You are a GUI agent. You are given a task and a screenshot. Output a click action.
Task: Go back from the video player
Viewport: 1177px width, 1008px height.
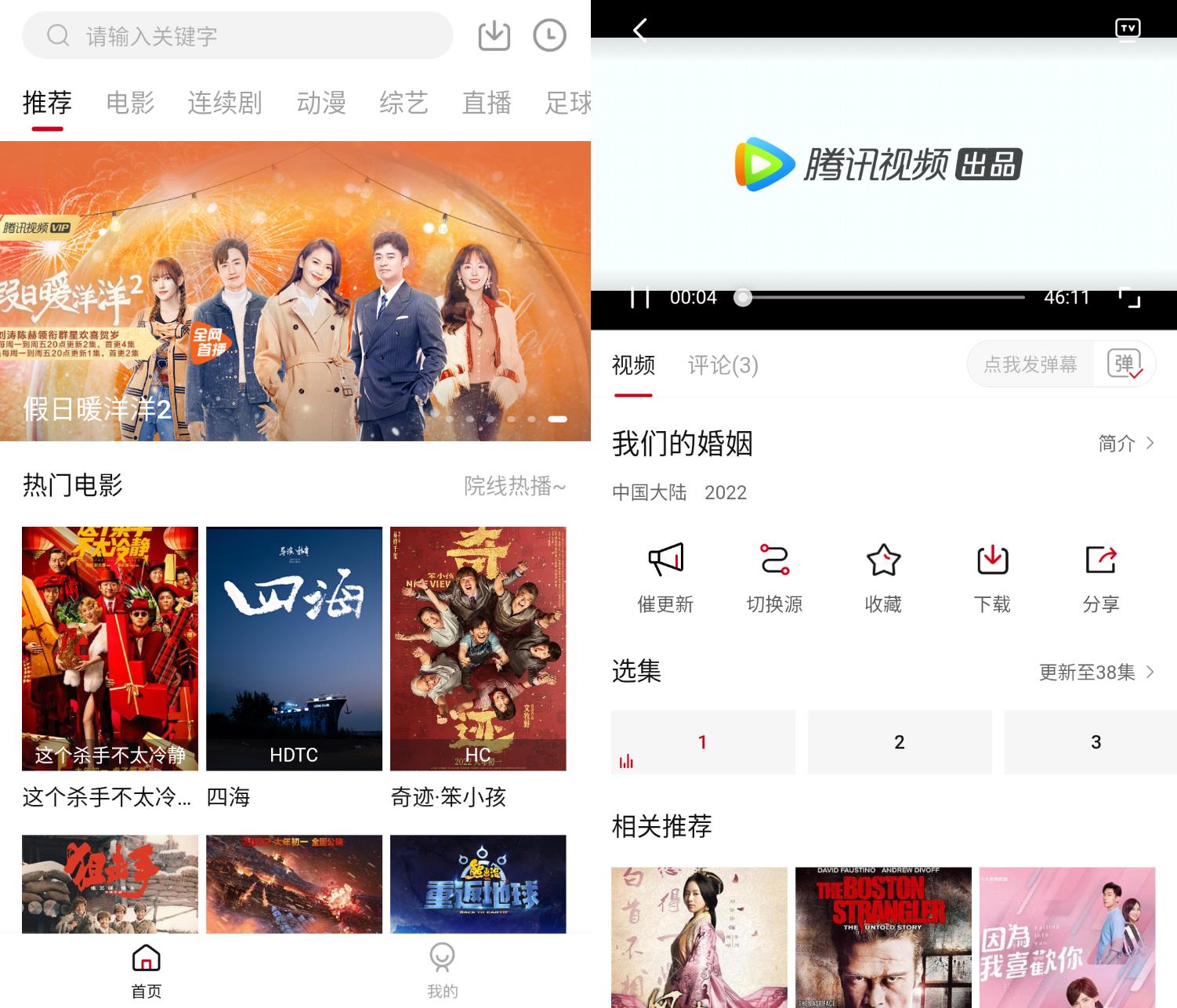pyautogui.click(x=640, y=30)
